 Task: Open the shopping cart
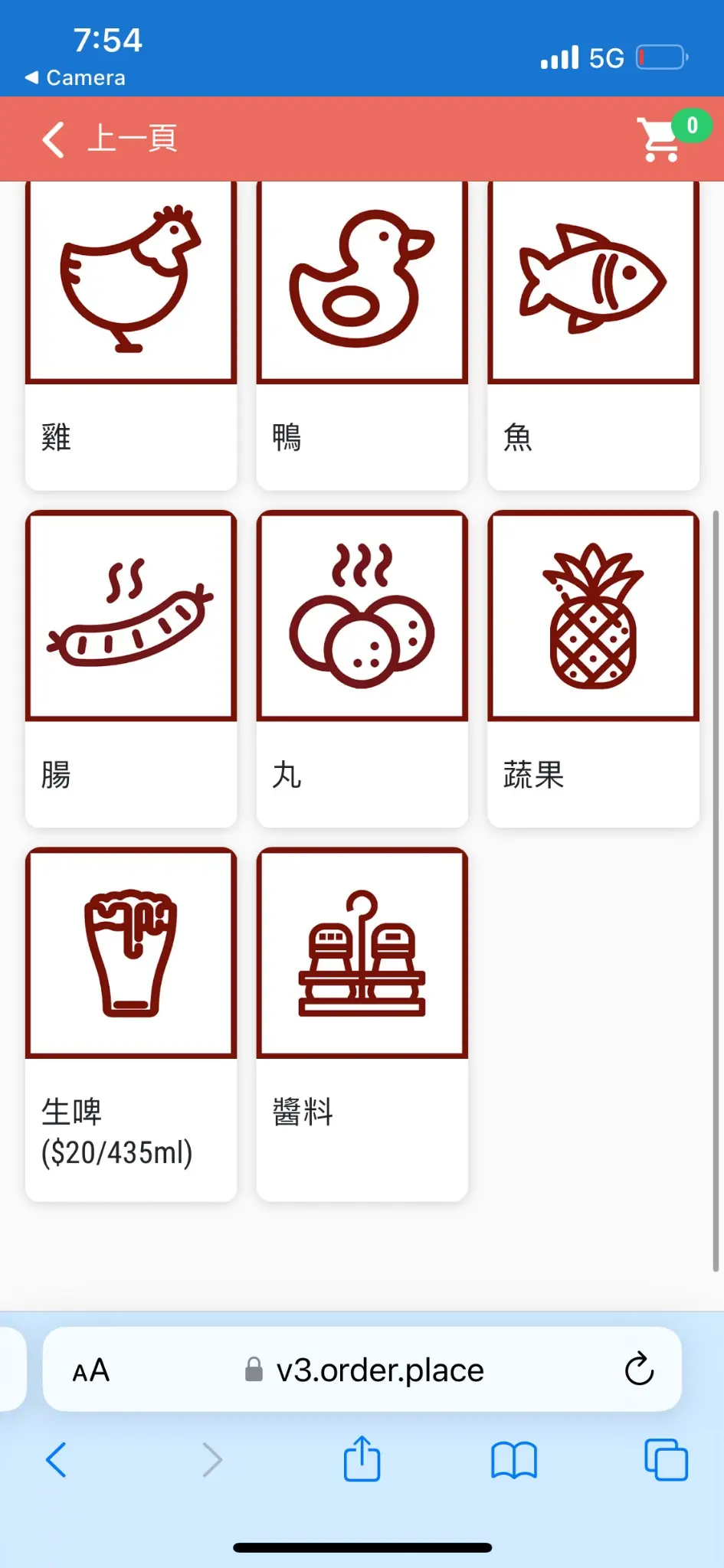click(x=660, y=139)
